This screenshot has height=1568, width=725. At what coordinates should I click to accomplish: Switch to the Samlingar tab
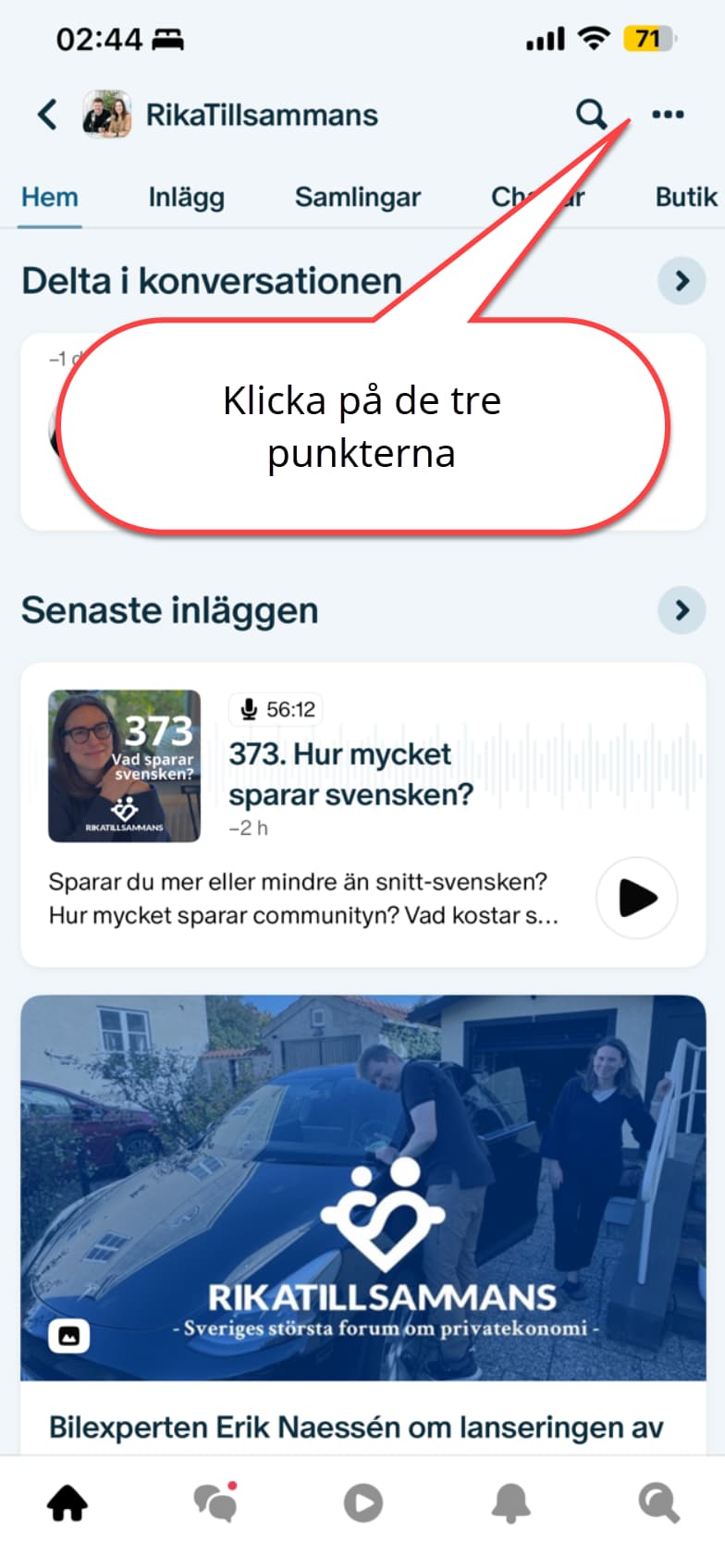coord(357,197)
